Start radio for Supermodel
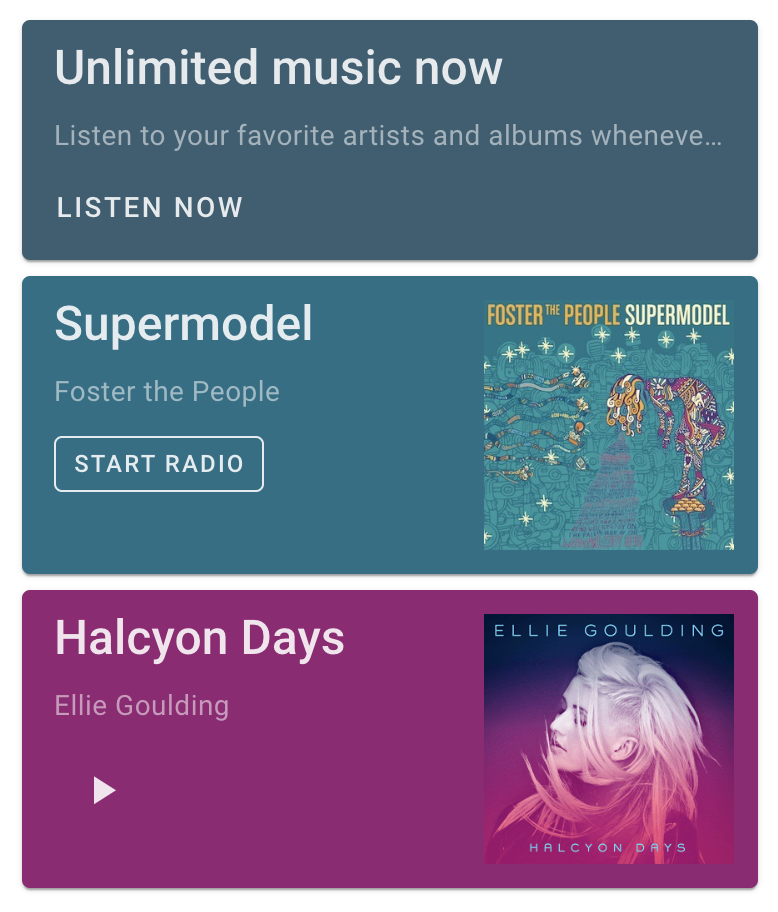 tap(159, 464)
